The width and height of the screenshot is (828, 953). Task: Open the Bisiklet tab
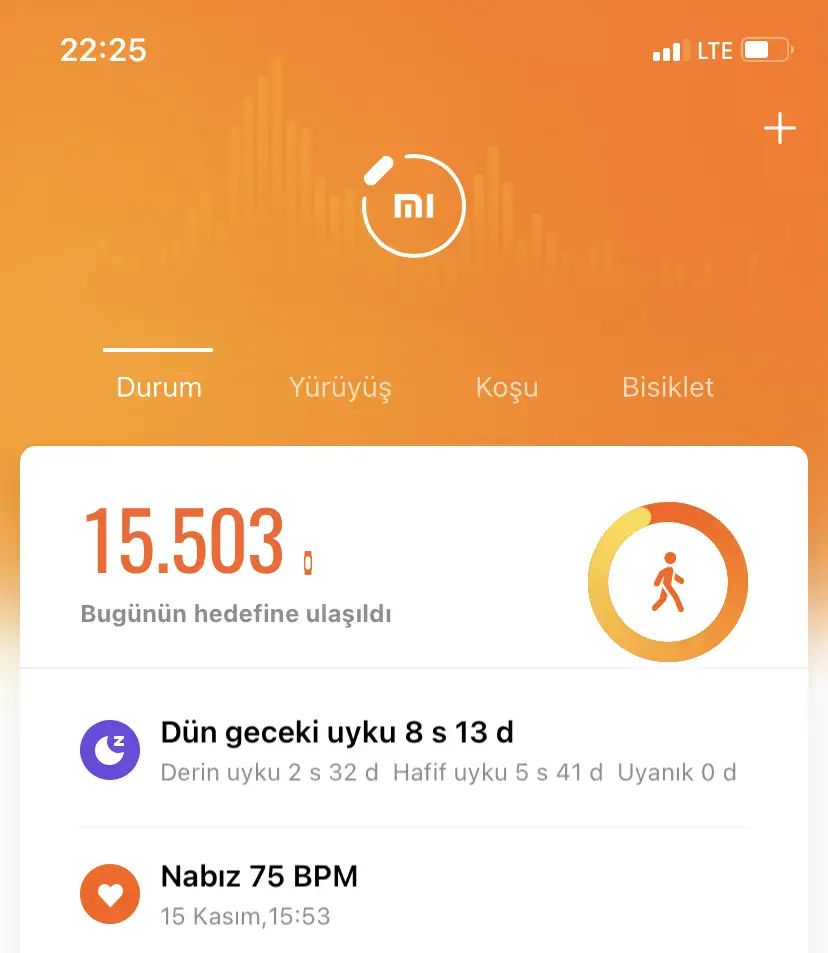click(668, 388)
